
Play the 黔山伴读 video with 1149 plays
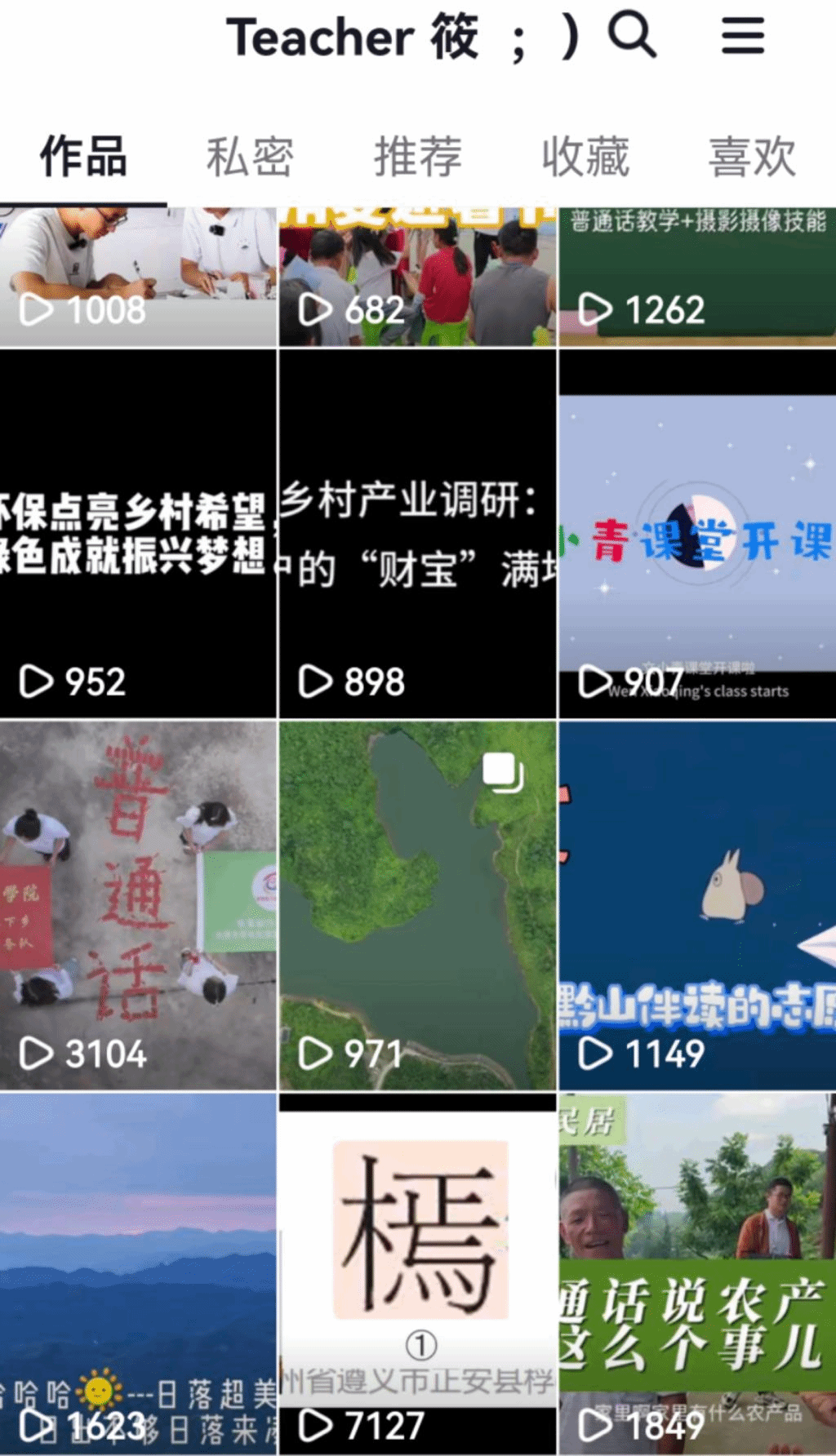click(x=697, y=906)
